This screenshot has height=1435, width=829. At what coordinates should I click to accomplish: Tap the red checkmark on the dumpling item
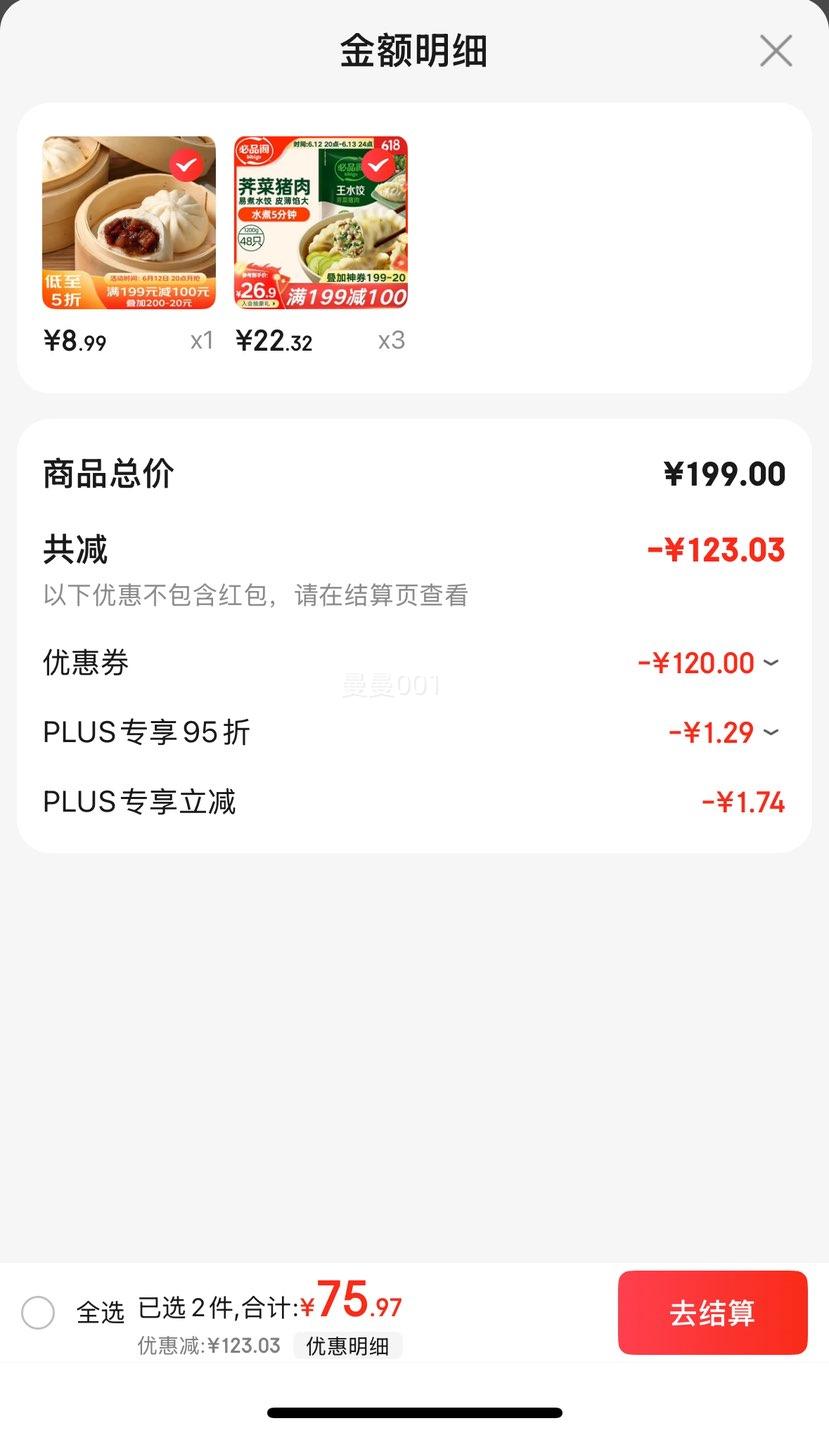point(378,165)
